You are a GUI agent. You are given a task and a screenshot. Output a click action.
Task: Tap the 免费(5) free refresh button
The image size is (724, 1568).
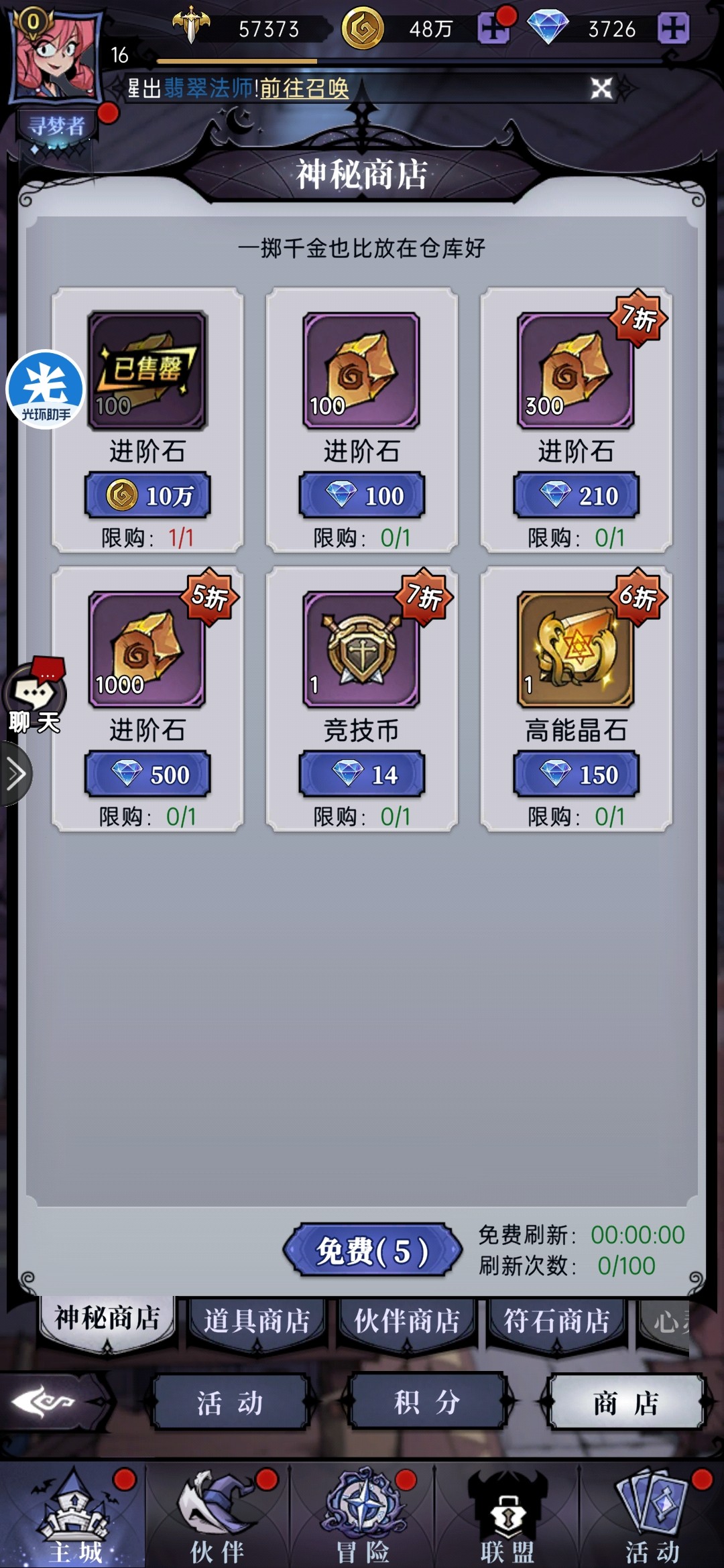[373, 1250]
